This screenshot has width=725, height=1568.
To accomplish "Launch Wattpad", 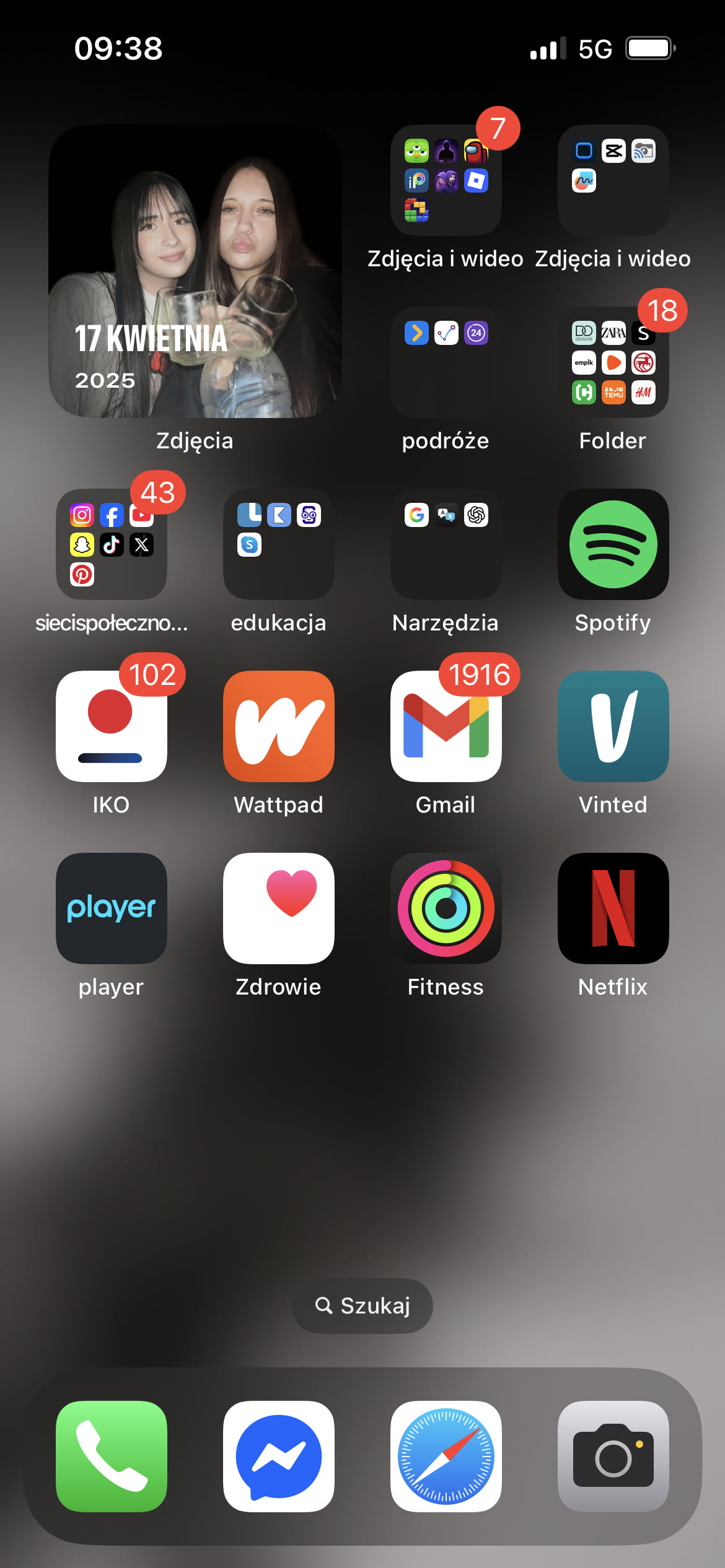I will coord(278,726).
